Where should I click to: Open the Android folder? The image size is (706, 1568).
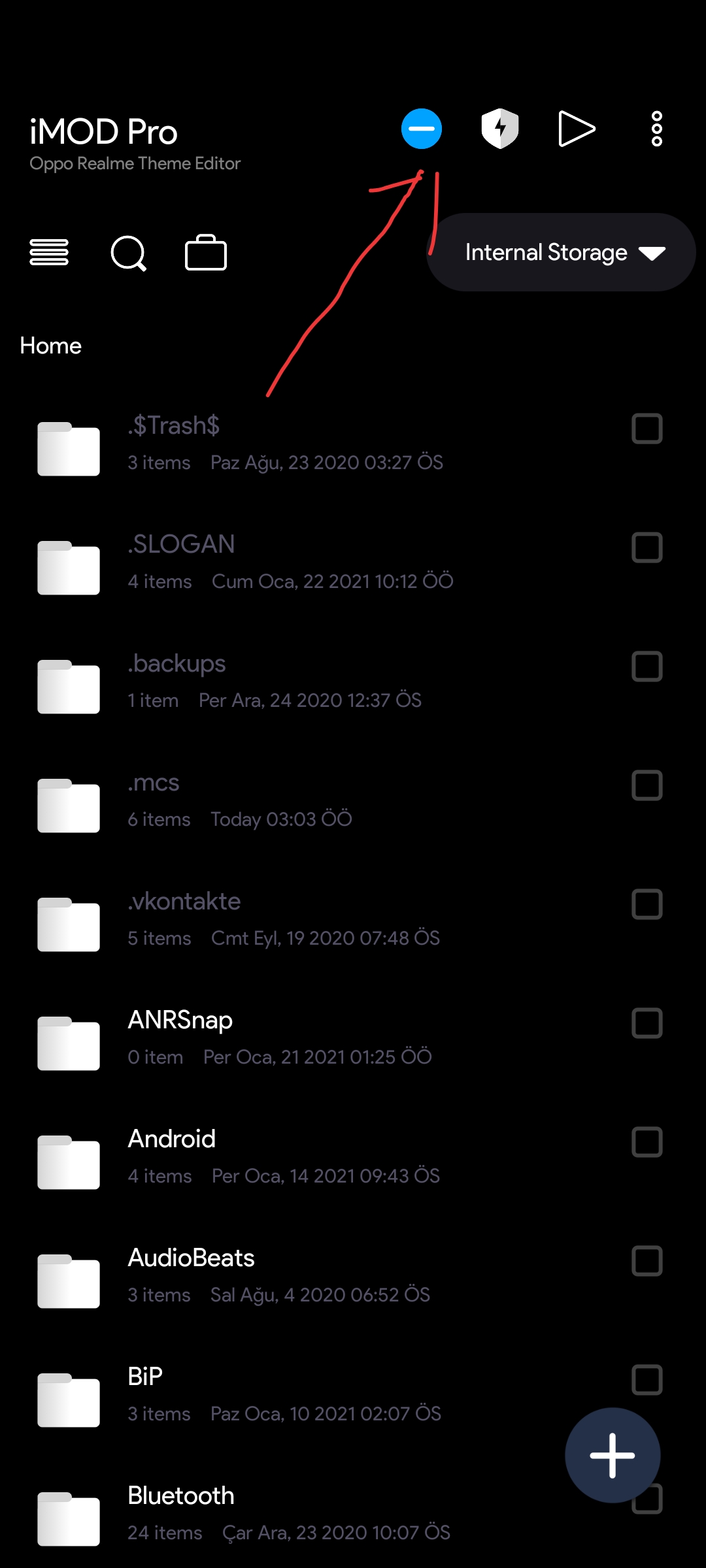353,1157
